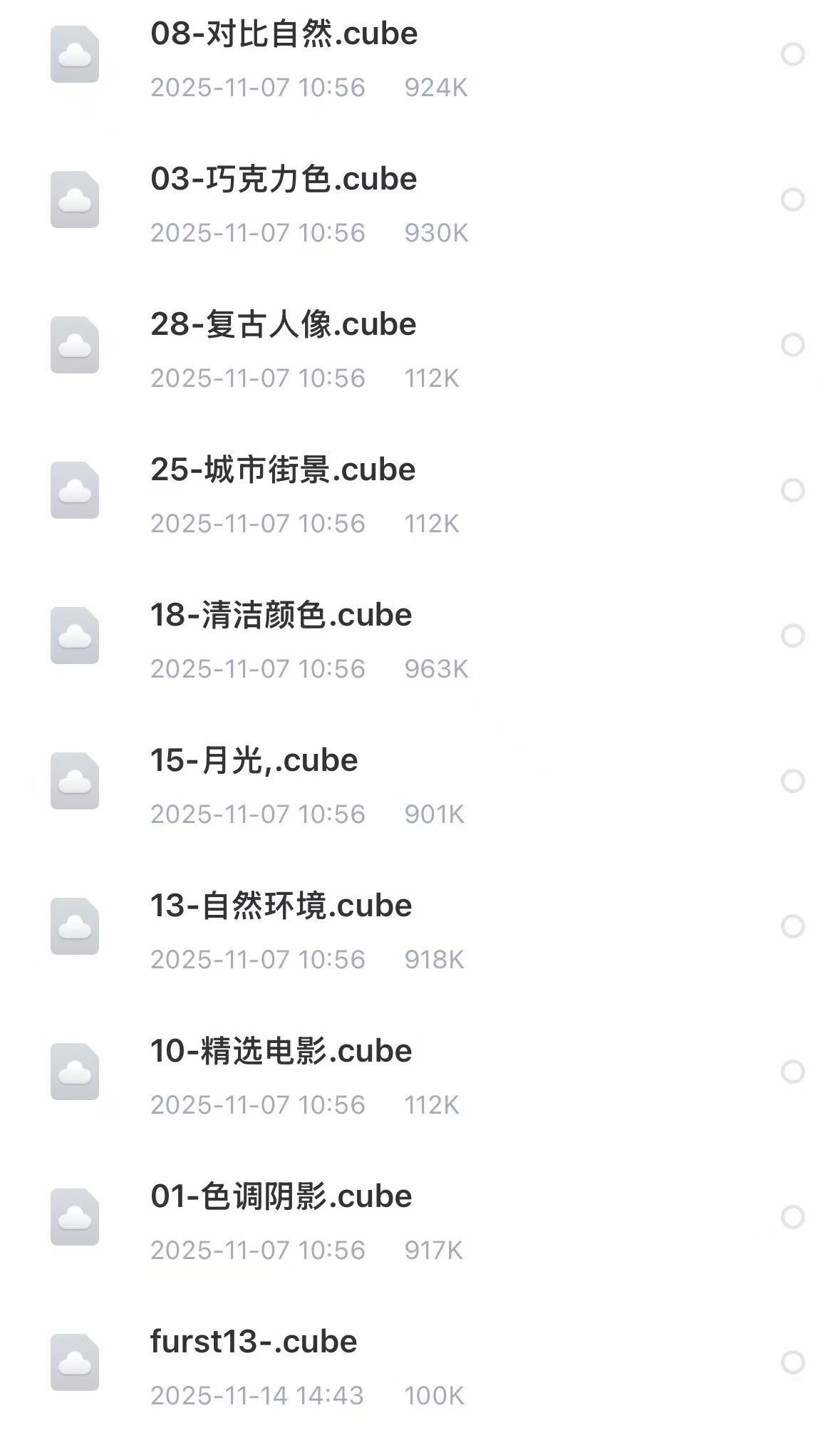
Task: Open the file 01-色调阴影.cube
Action: tap(281, 1197)
